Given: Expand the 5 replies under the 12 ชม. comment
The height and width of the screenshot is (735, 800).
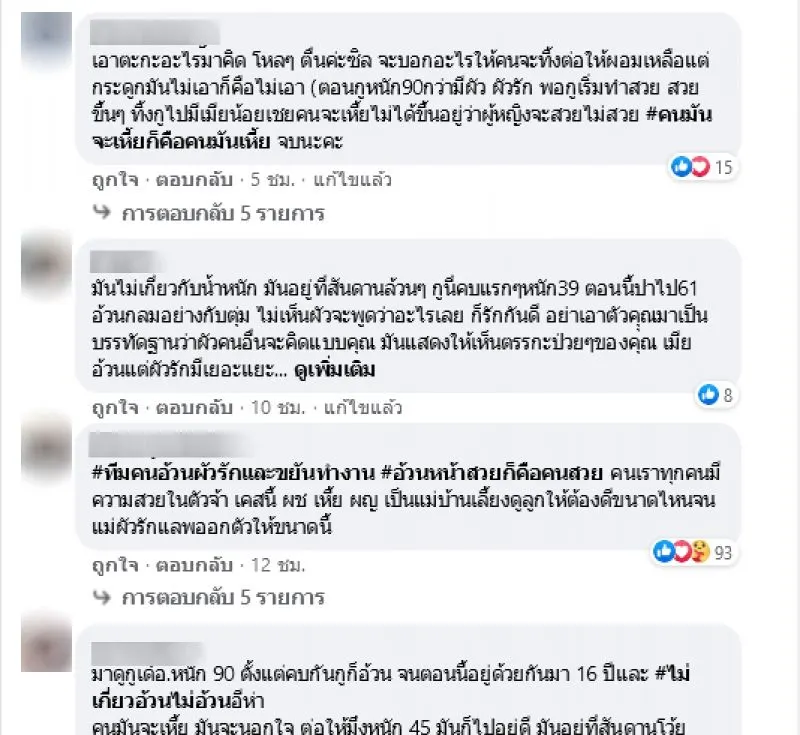Looking at the screenshot, I should [x=222, y=597].
